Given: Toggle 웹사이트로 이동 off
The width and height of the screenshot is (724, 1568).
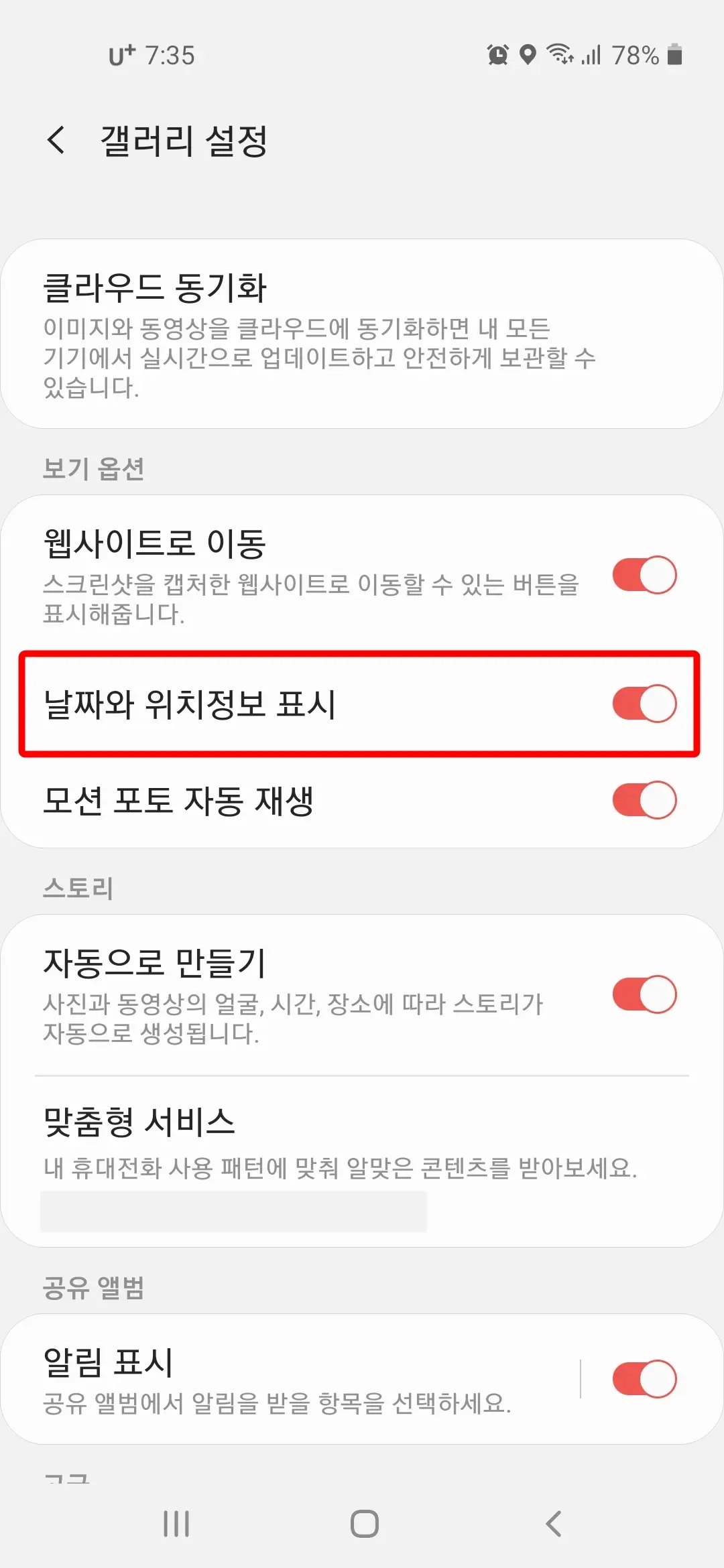Looking at the screenshot, I should click(x=644, y=574).
